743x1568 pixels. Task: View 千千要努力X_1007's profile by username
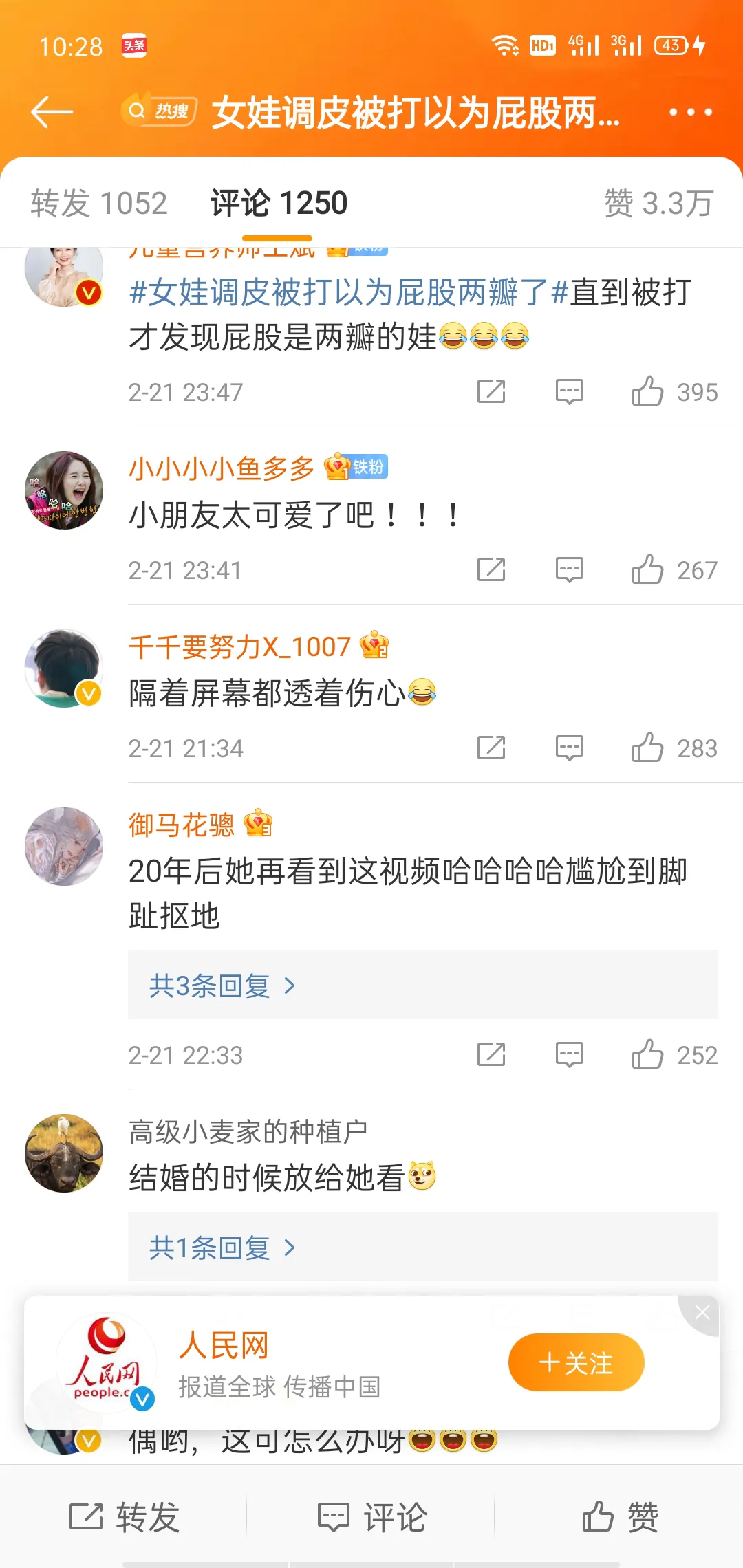tap(239, 647)
